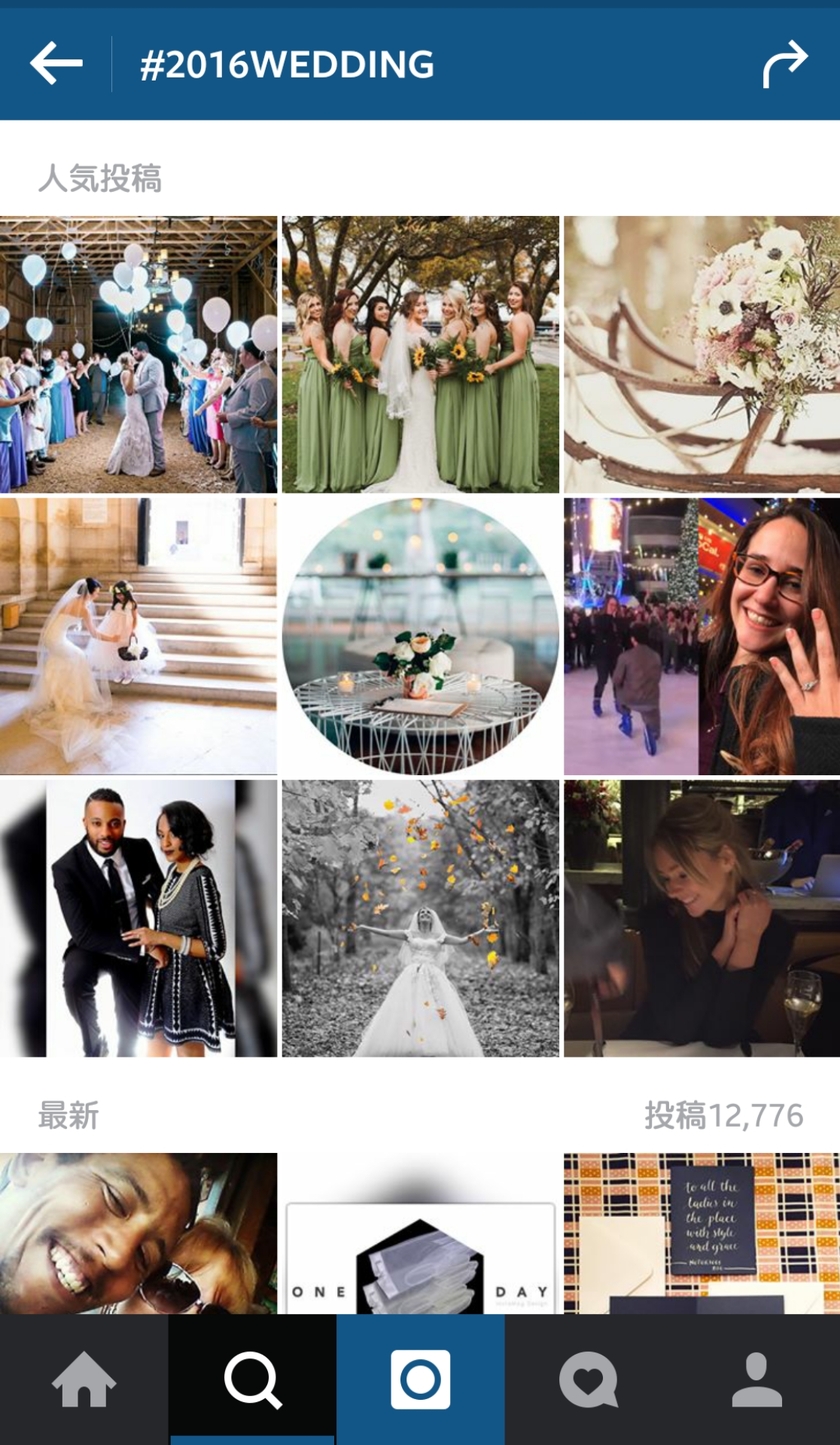Viewport: 840px width, 1445px height.
Task: Select the Search magnifier icon
Action: tap(252, 1381)
